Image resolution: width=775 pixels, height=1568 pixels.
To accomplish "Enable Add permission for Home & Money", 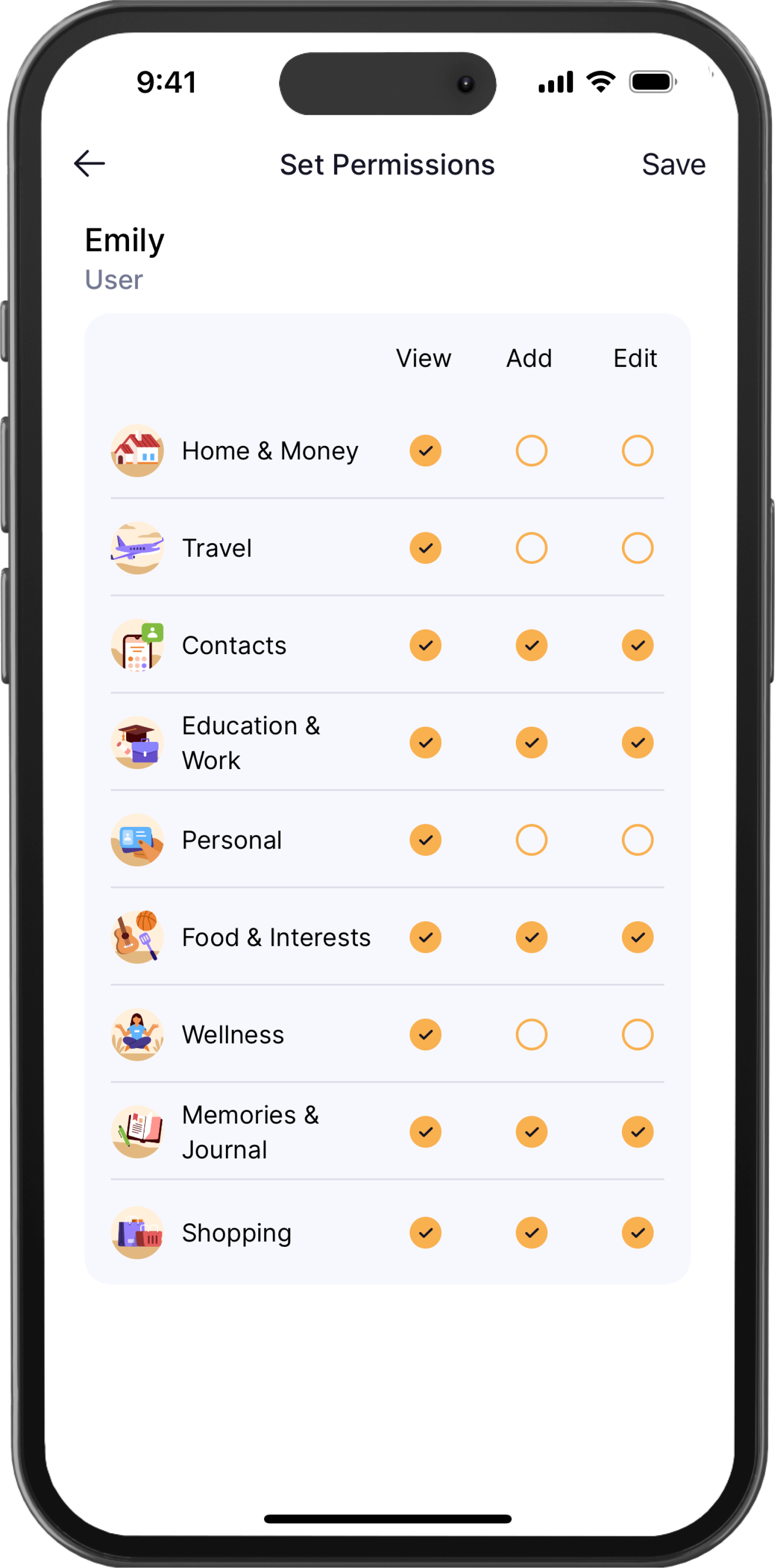I will point(531,451).
